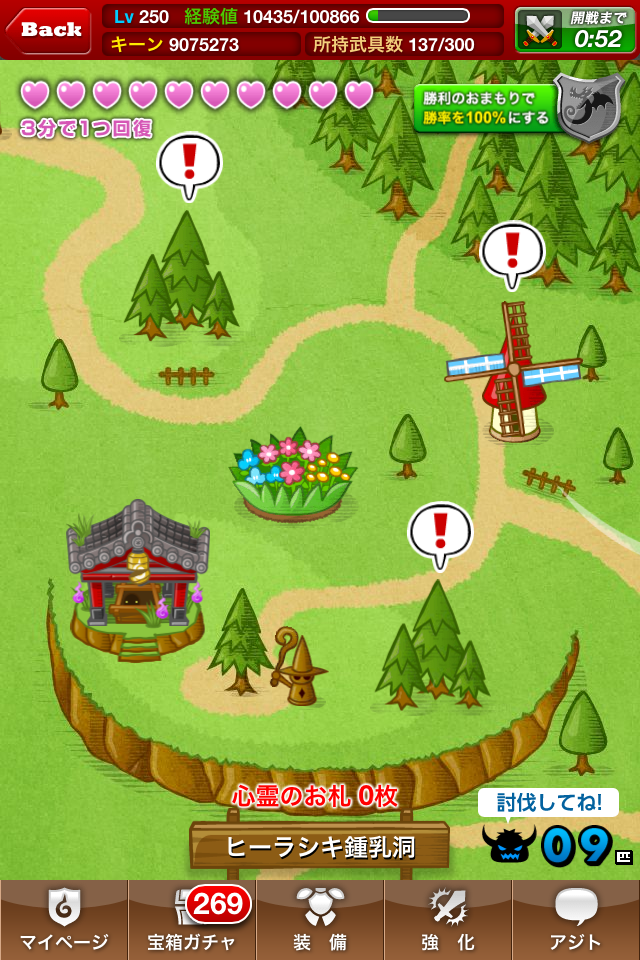Open the 宝箱ガチャ tab

pos(192,919)
